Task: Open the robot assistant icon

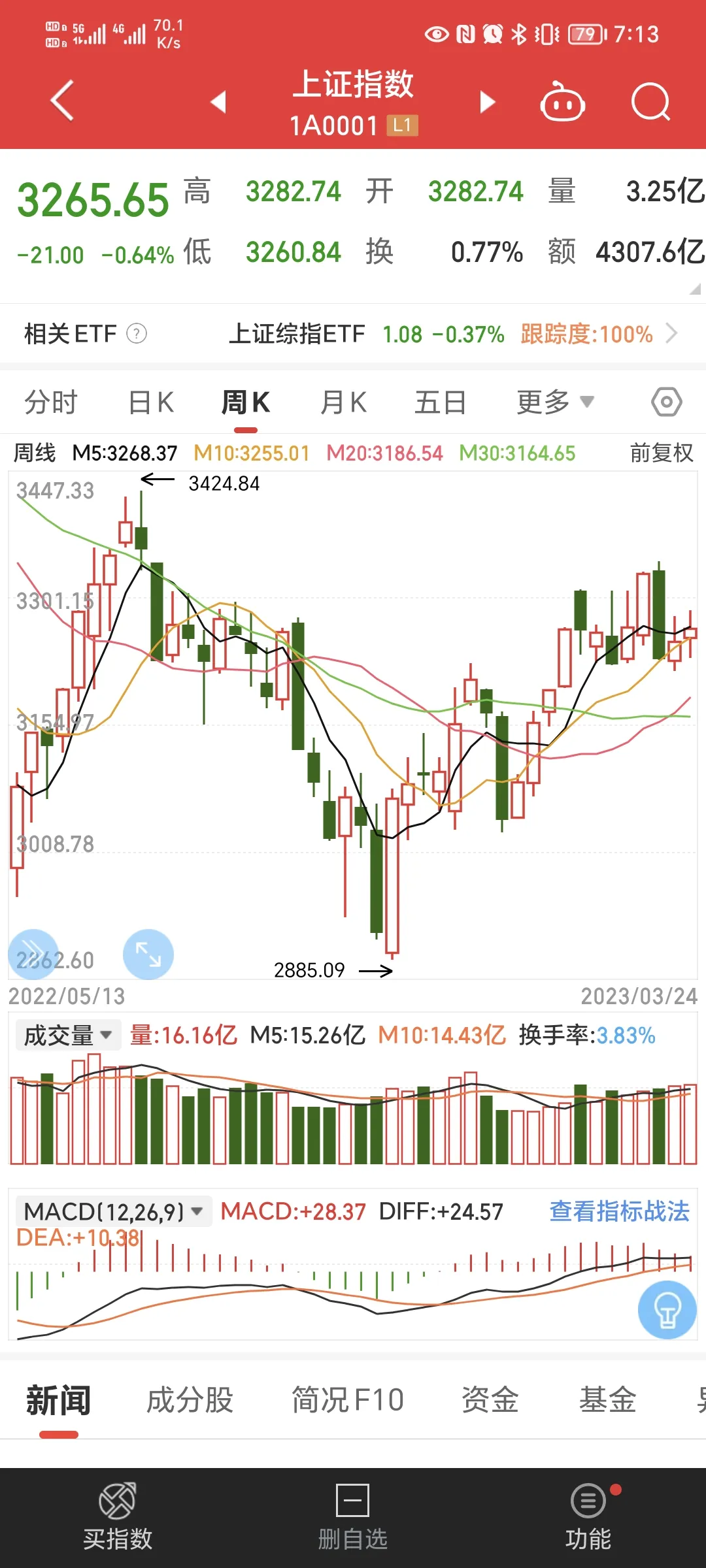Action: [562, 102]
